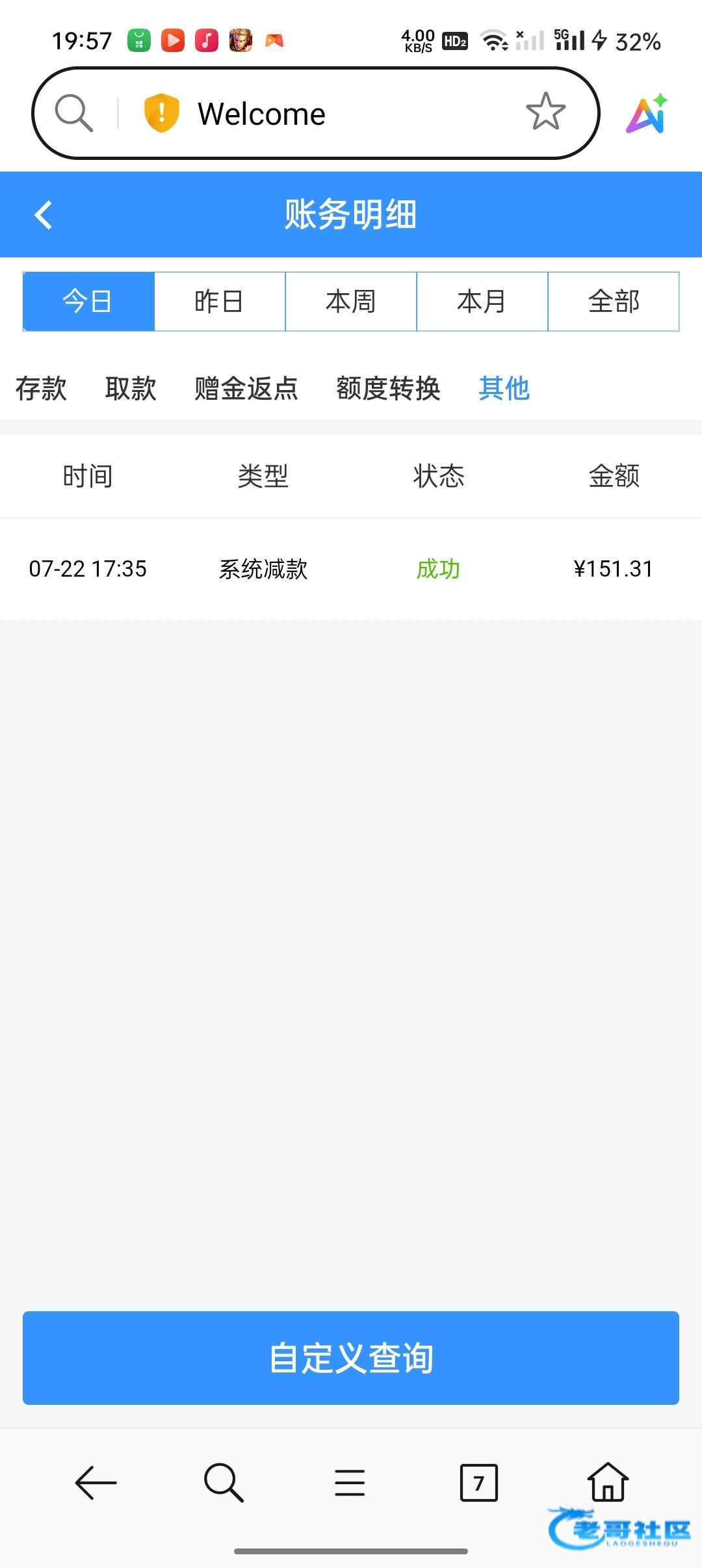Select the 其他 category
This screenshot has width=702, height=1568.
(504, 389)
